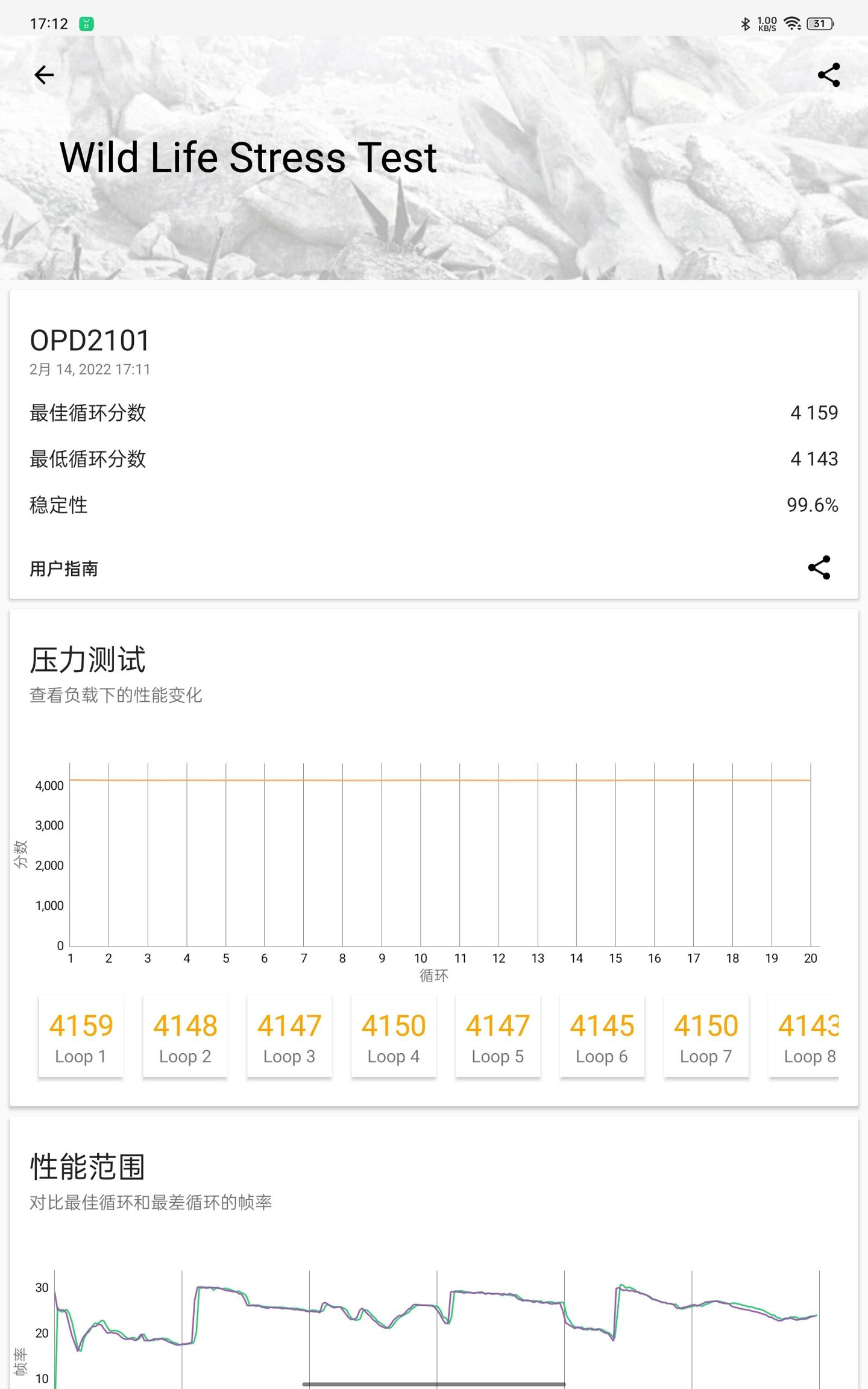This screenshot has width=868, height=1389.
Task: Select the Loop 6 score card
Action: tap(602, 1036)
